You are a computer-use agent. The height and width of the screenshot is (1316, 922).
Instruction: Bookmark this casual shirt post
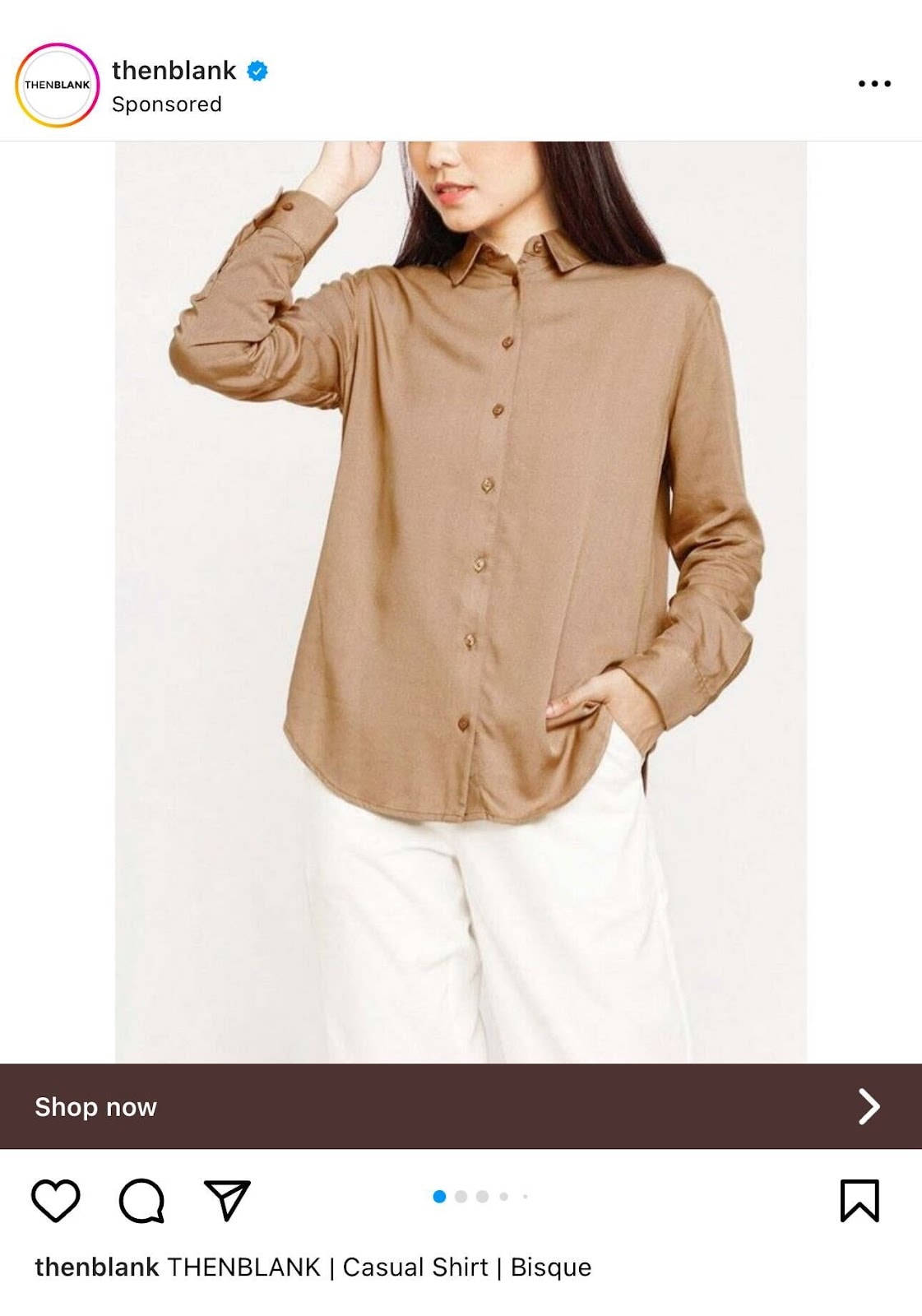coord(859,1200)
